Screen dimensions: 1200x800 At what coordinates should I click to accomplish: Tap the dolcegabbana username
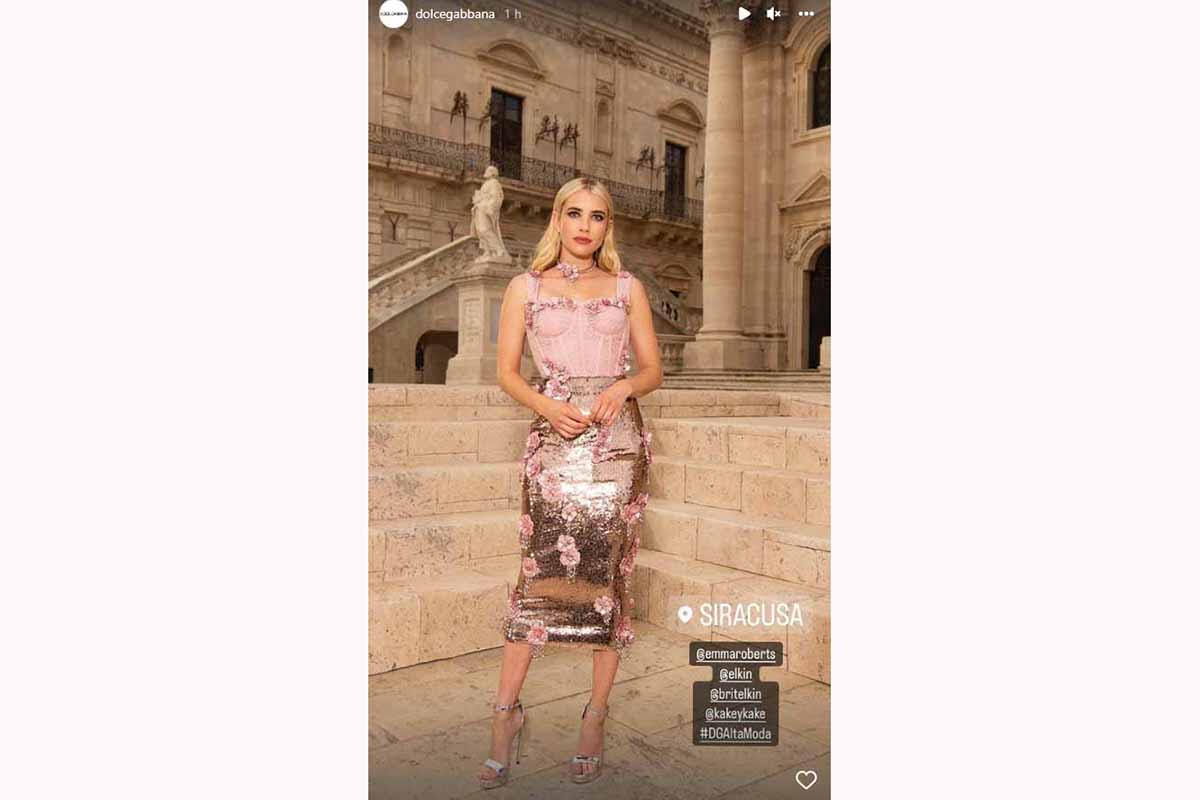(455, 14)
